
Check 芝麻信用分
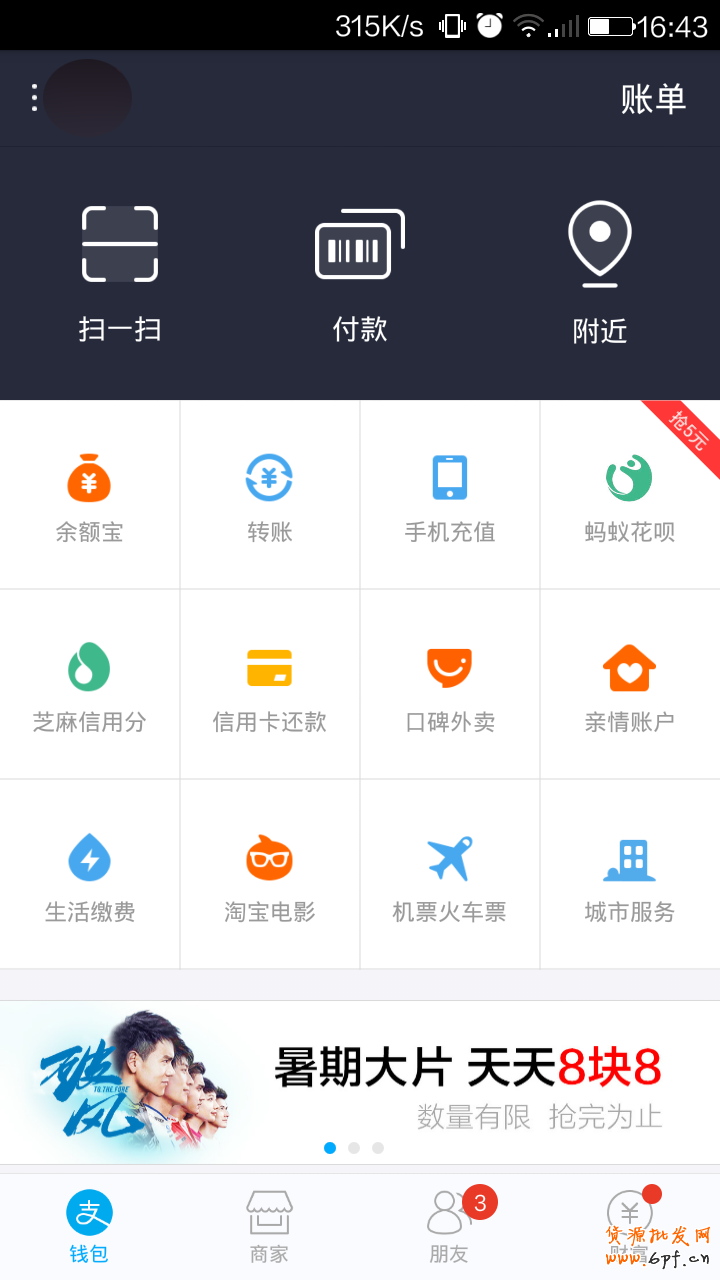point(90,685)
